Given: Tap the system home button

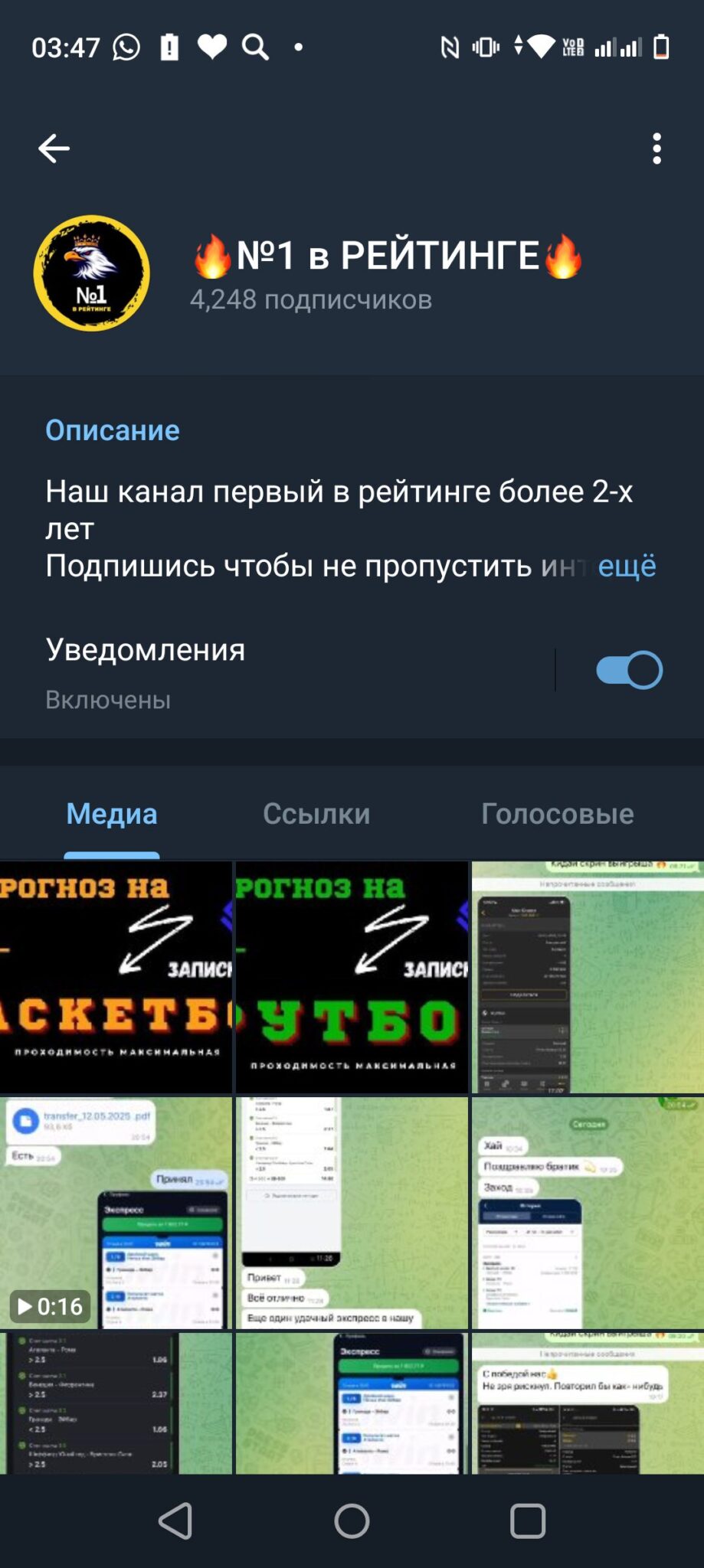Looking at the screenshot, I should tap(352, 1521).
